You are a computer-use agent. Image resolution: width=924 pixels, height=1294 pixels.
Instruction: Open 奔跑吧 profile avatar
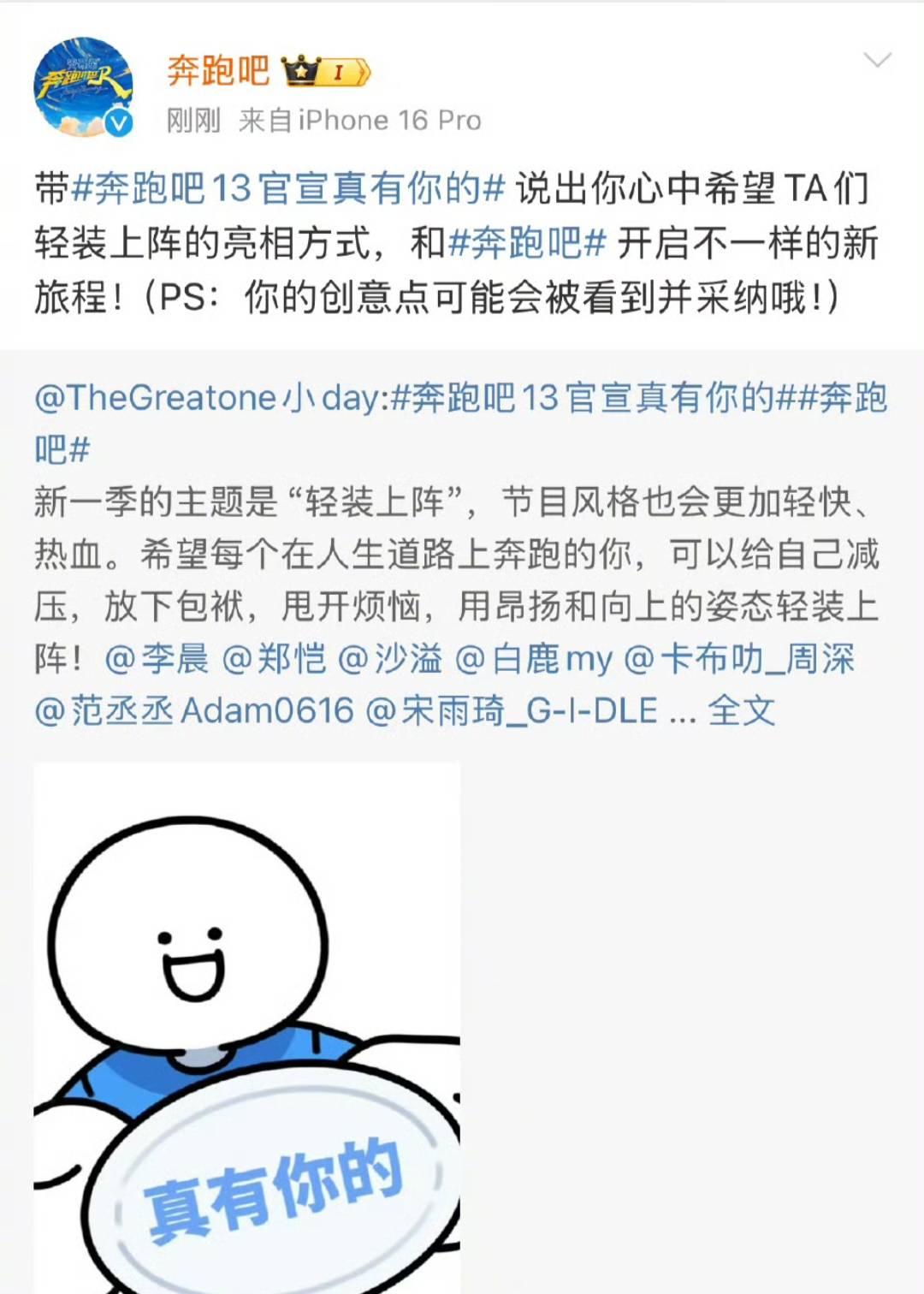tap(83, 86)
